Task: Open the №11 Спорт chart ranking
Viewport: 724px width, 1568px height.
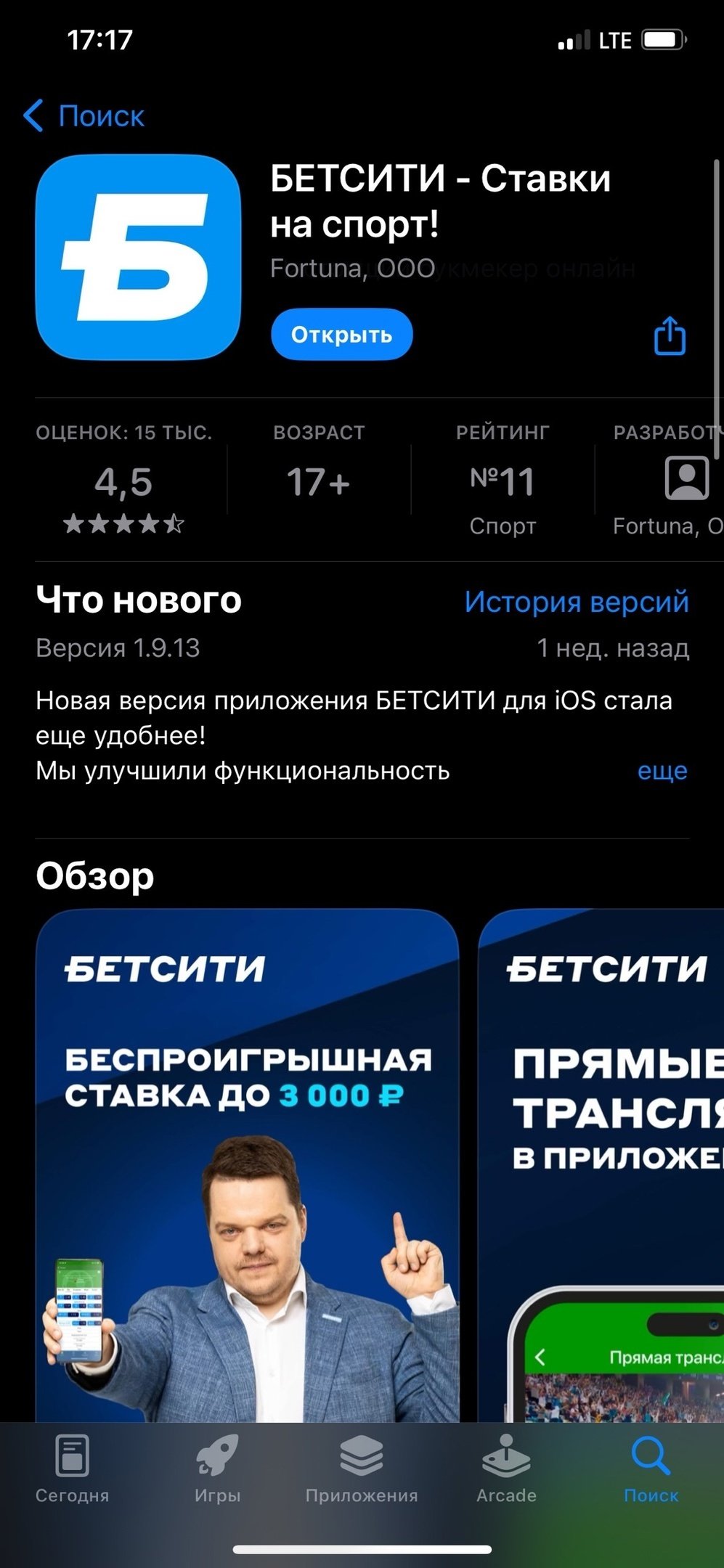Action: (503, 481)
